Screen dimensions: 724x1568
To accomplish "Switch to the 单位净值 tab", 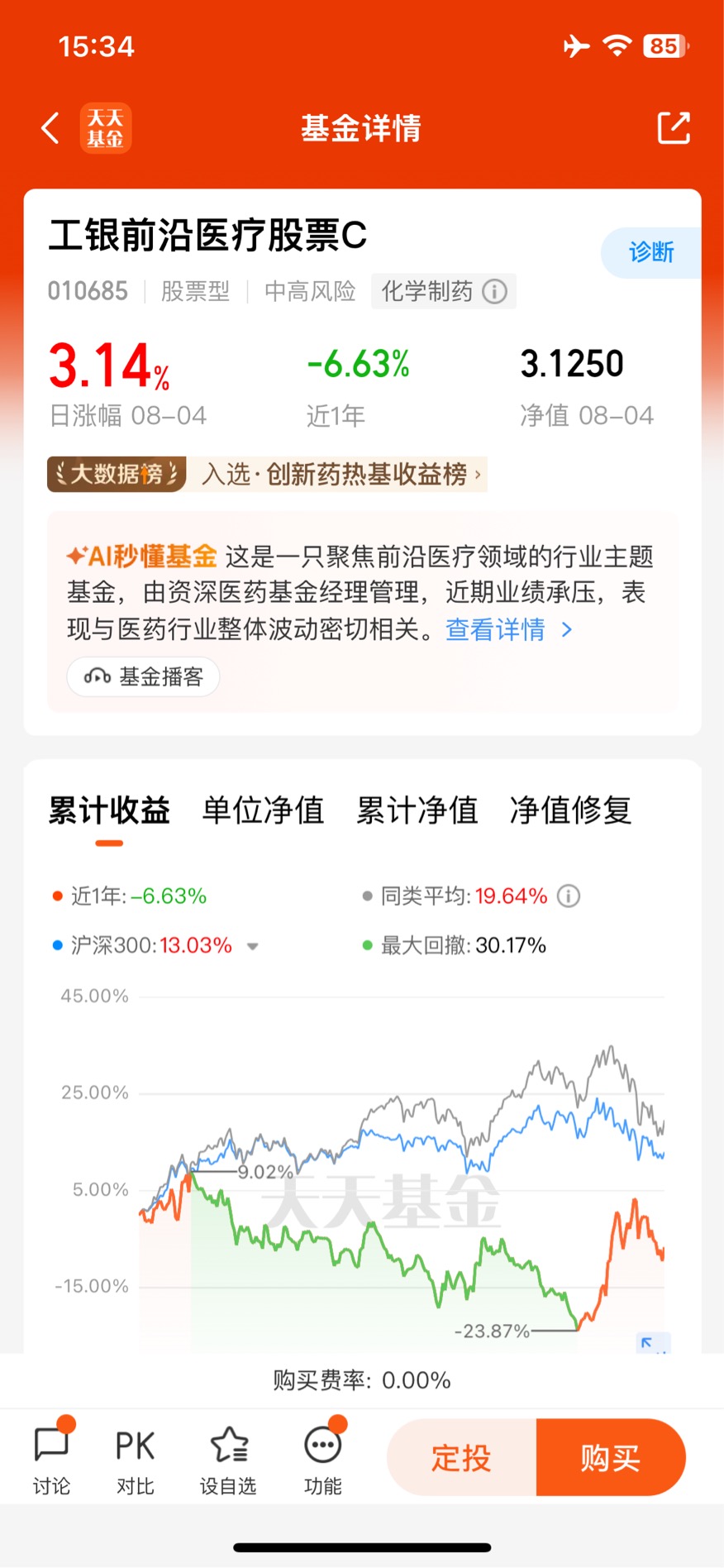I will click(263, 810).
